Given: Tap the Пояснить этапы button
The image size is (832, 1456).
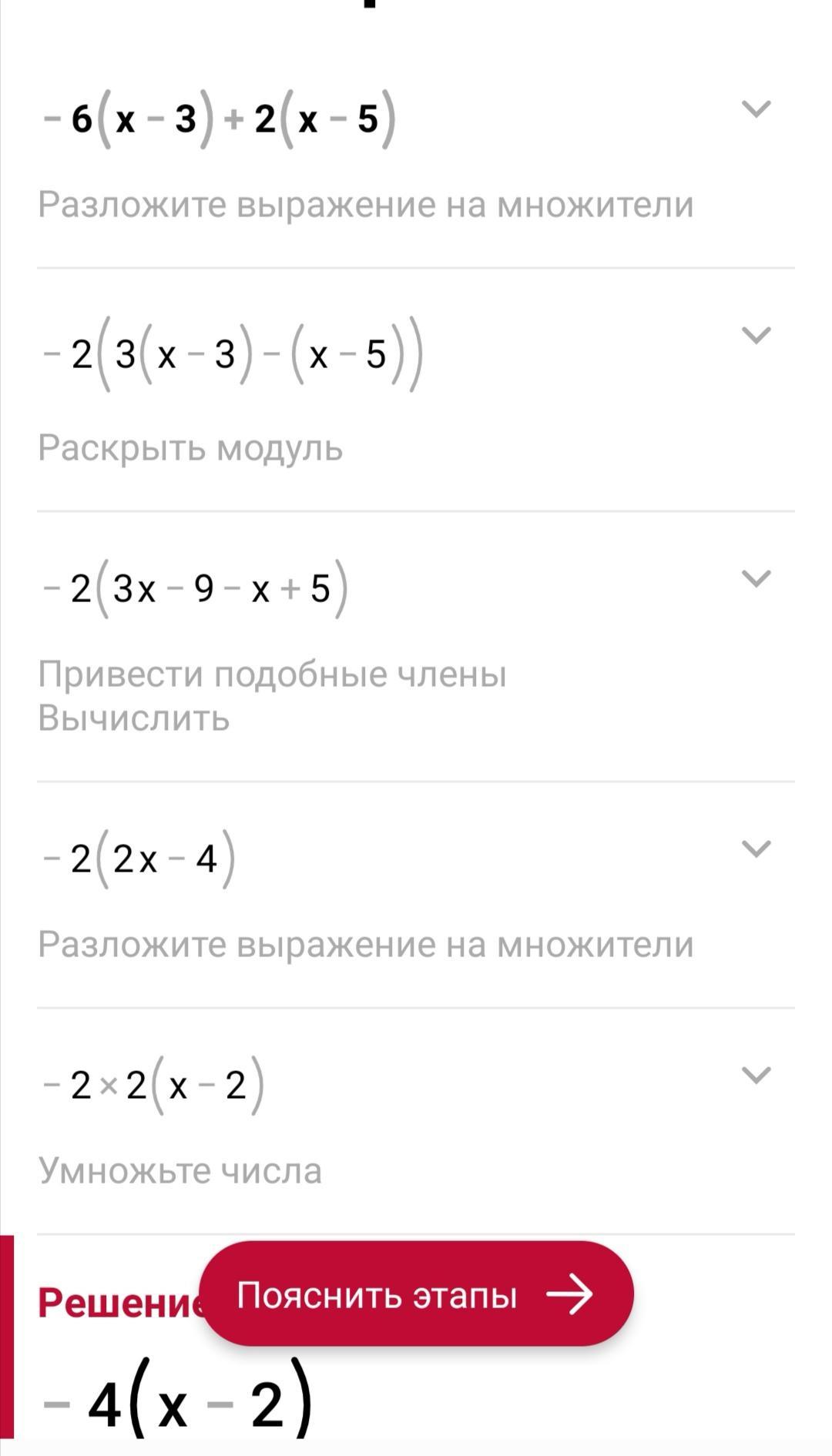Looking at the screenshot, I should (416, 1295).
